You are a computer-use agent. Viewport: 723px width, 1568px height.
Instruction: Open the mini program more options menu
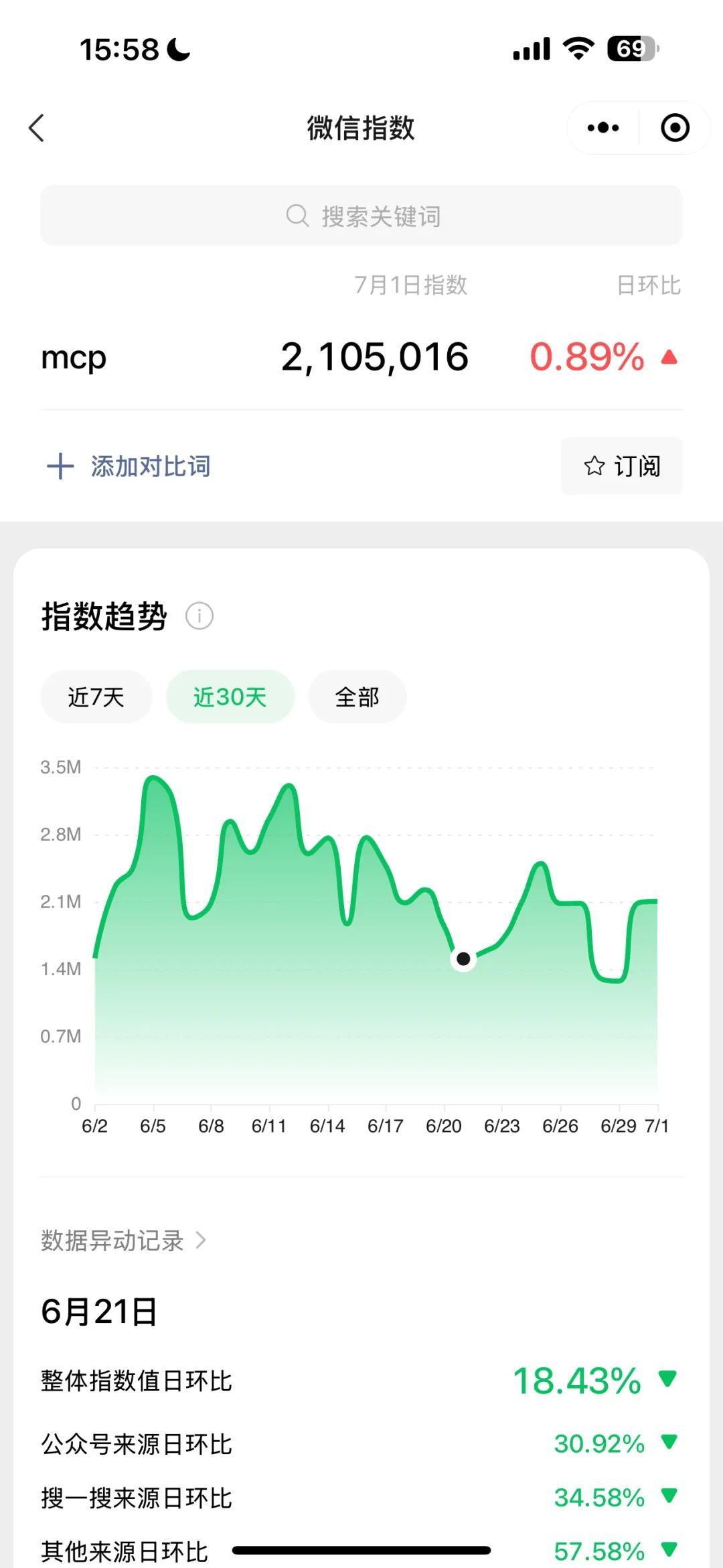[602, 128]
